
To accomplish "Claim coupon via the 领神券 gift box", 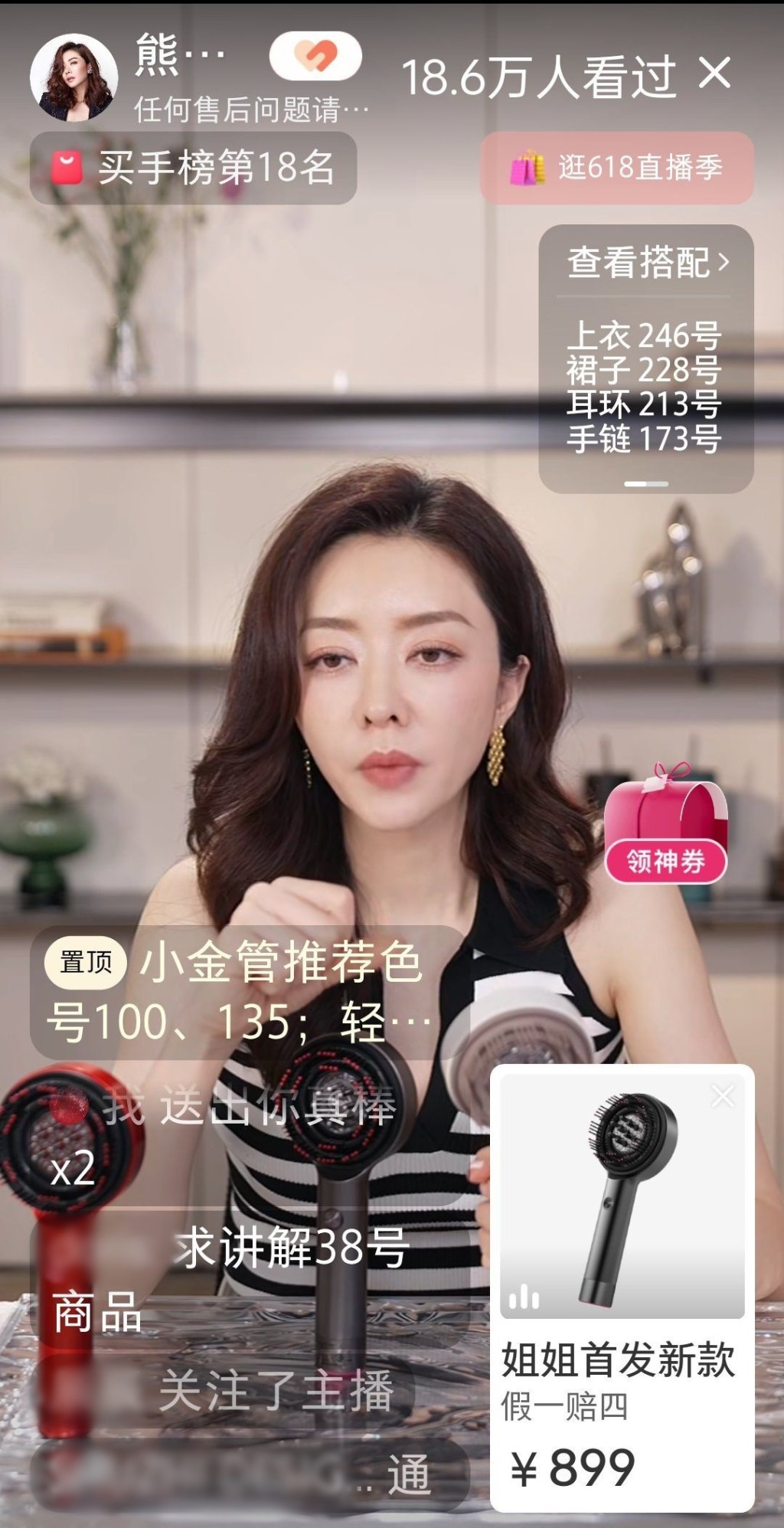I will pyautogui.click(x=665, y=823).
